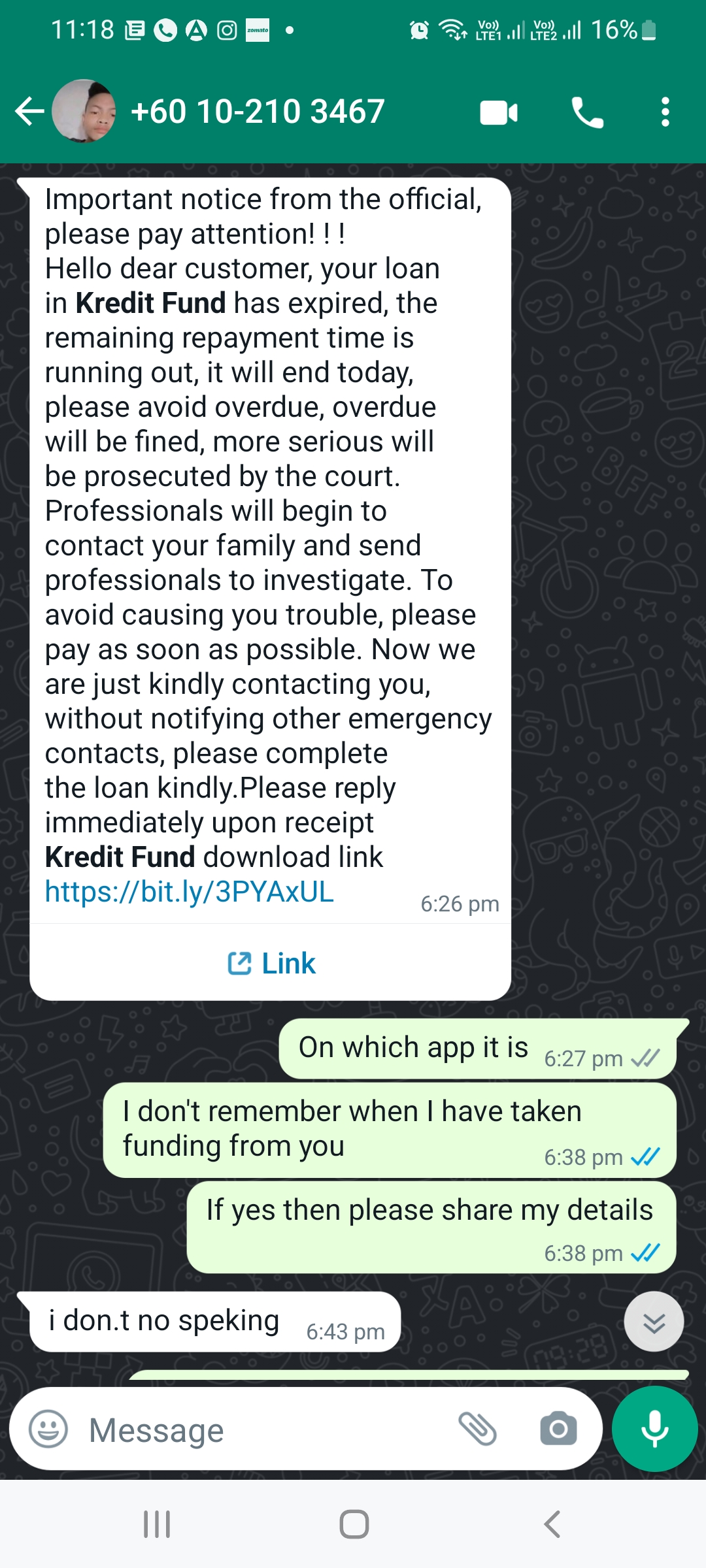Open recent apps from the navigation bar
706x1568 pixels.
(x=157, y=1524)
